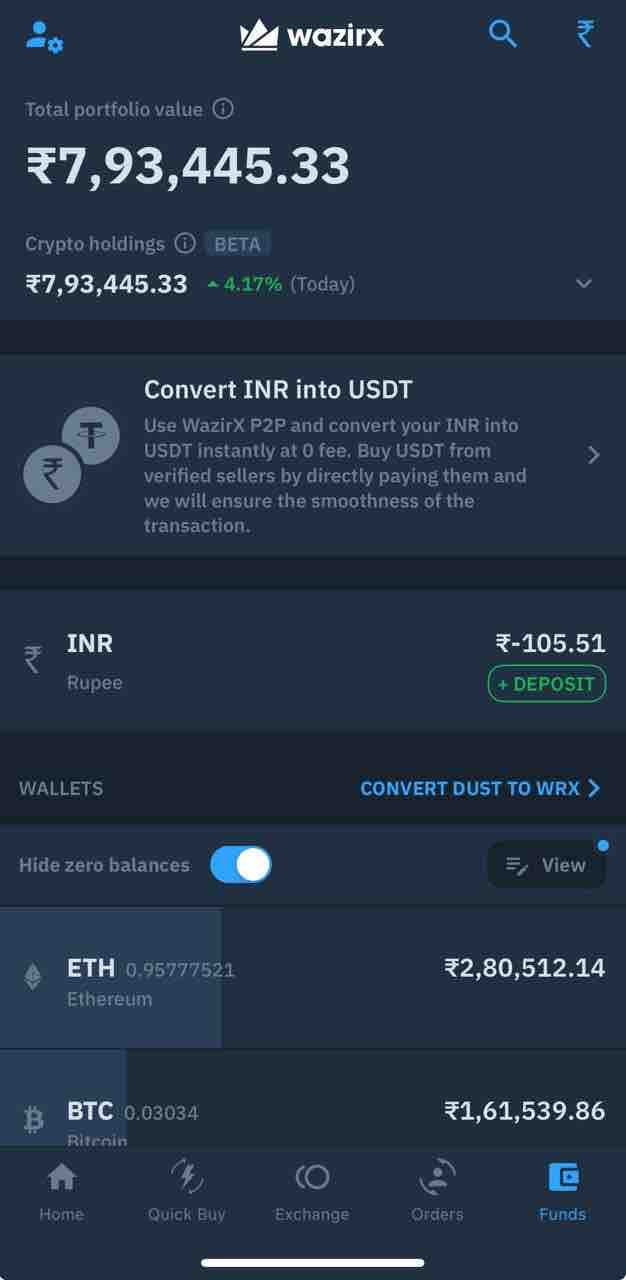Deposit INR funds
The height and width of the screenshot is (1280, 626).
click(x=546, y=684)
